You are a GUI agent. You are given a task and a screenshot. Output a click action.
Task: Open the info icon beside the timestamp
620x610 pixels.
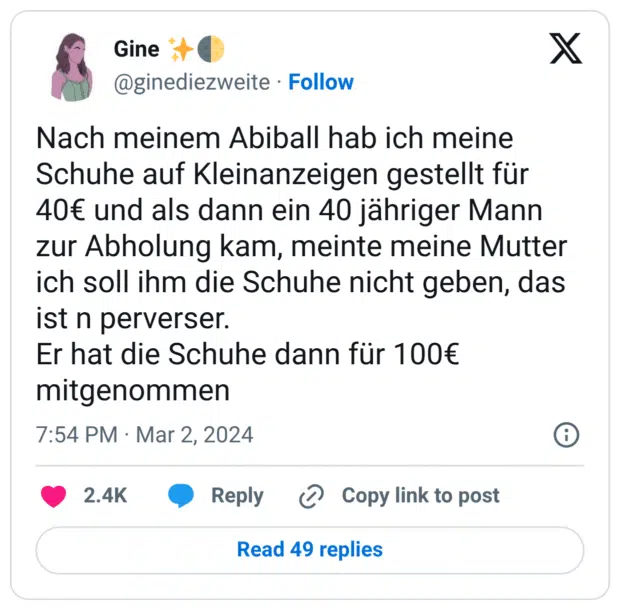pos(566,435)
